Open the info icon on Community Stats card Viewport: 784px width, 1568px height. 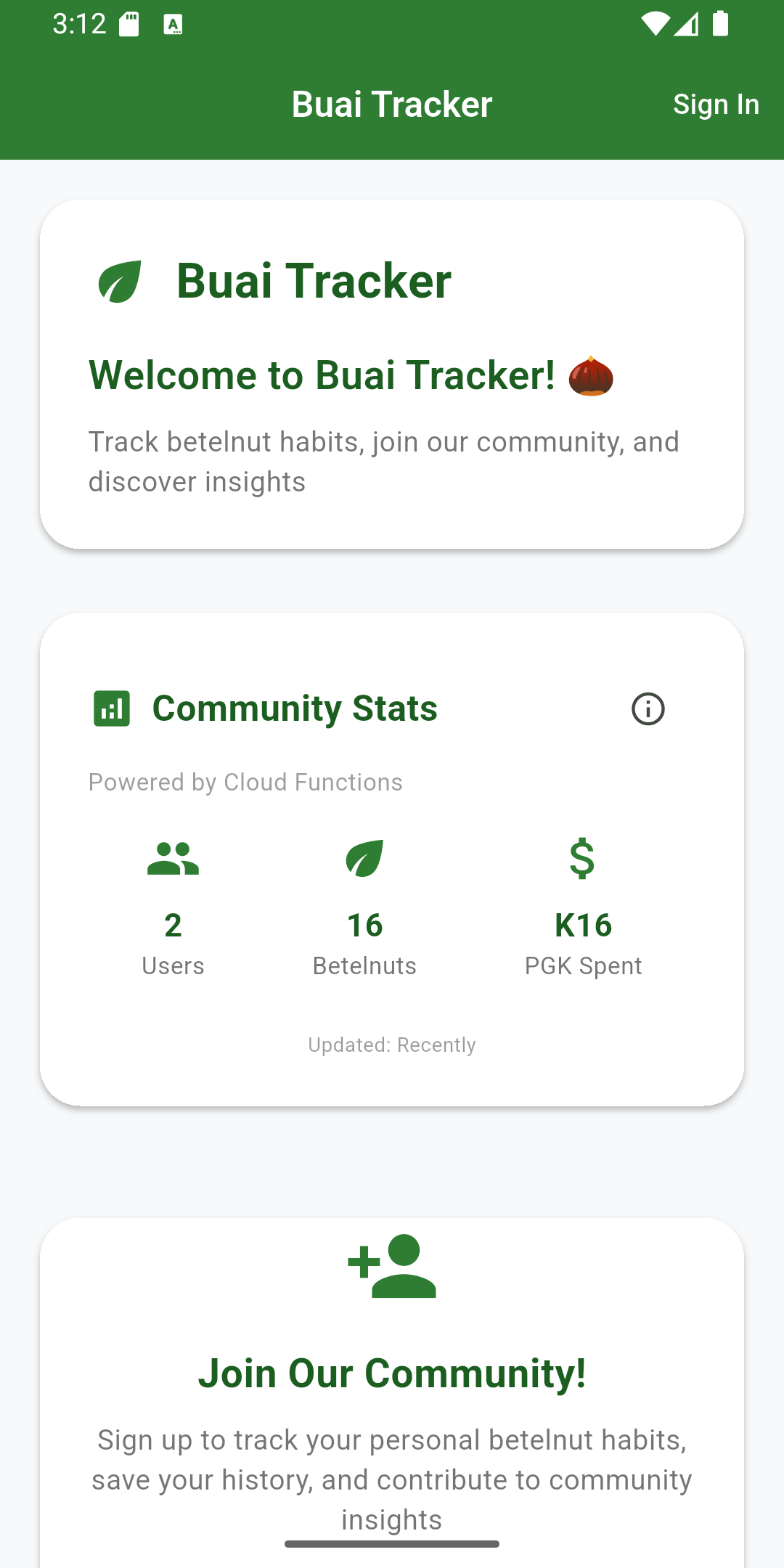point(648,709)
